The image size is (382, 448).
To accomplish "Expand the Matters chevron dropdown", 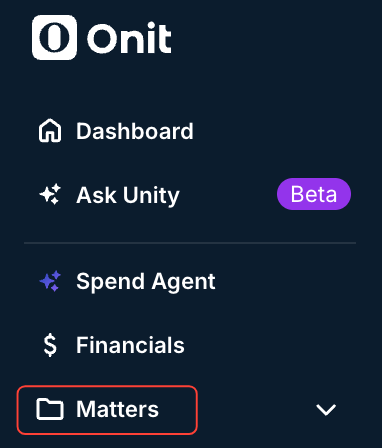I will (x=326, y=410).
